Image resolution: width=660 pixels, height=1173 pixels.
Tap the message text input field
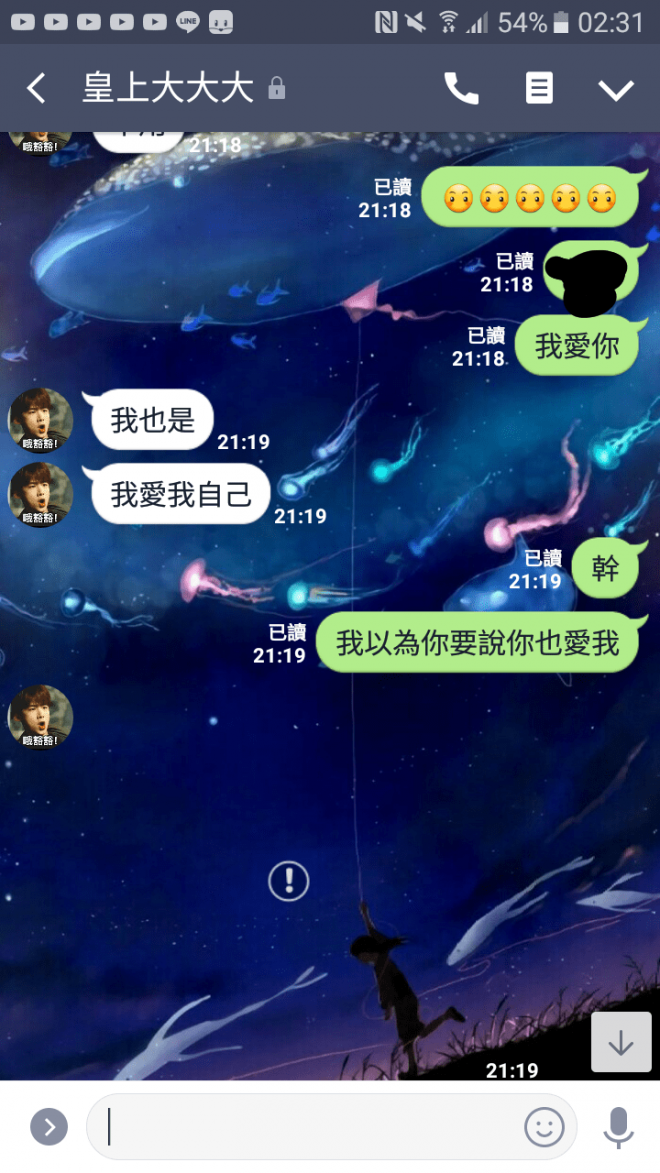pyautogui.click(x=310, y=1128)
